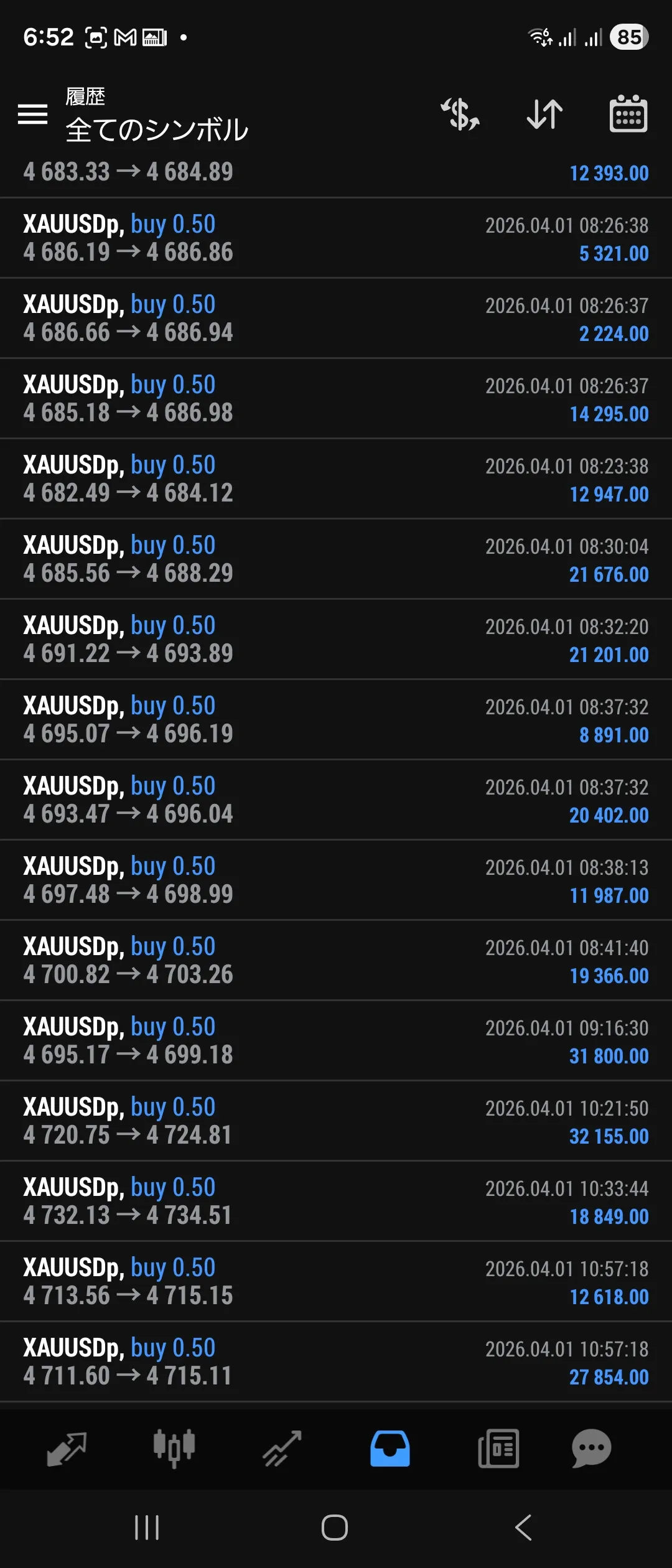Switch to the trade tab
672x1568 pixels.
point(282,1449)
